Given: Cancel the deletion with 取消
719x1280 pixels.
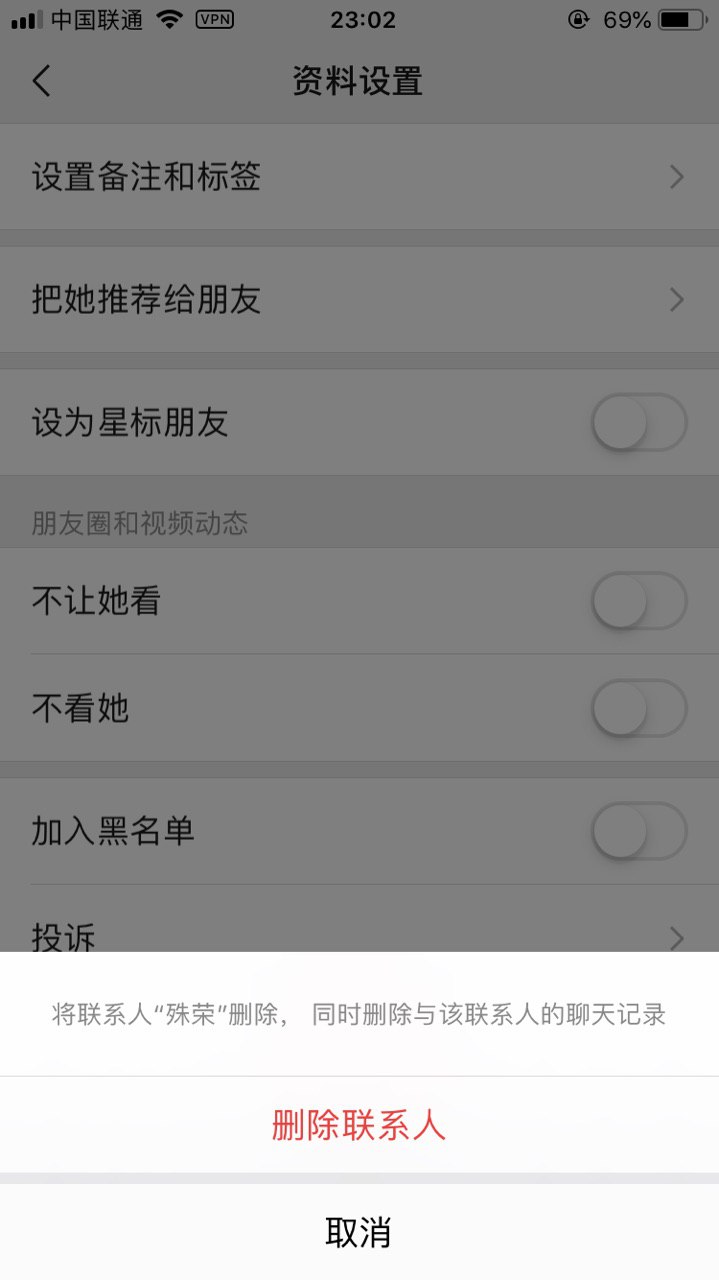Looking at the screenshot, I should point(359,1232).
